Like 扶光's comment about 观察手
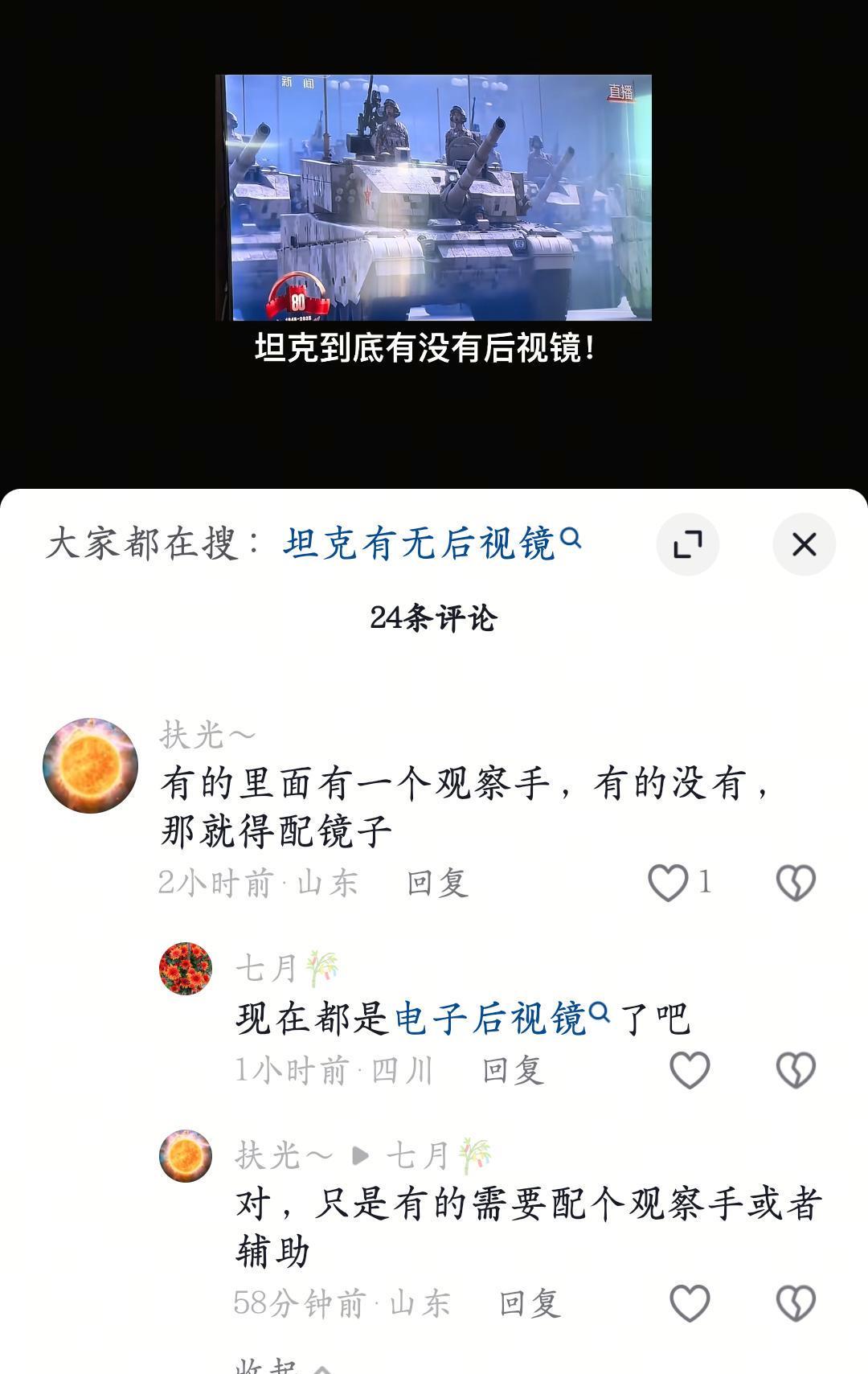This screenshot has height=1374, width=868. tap(669, 883)
